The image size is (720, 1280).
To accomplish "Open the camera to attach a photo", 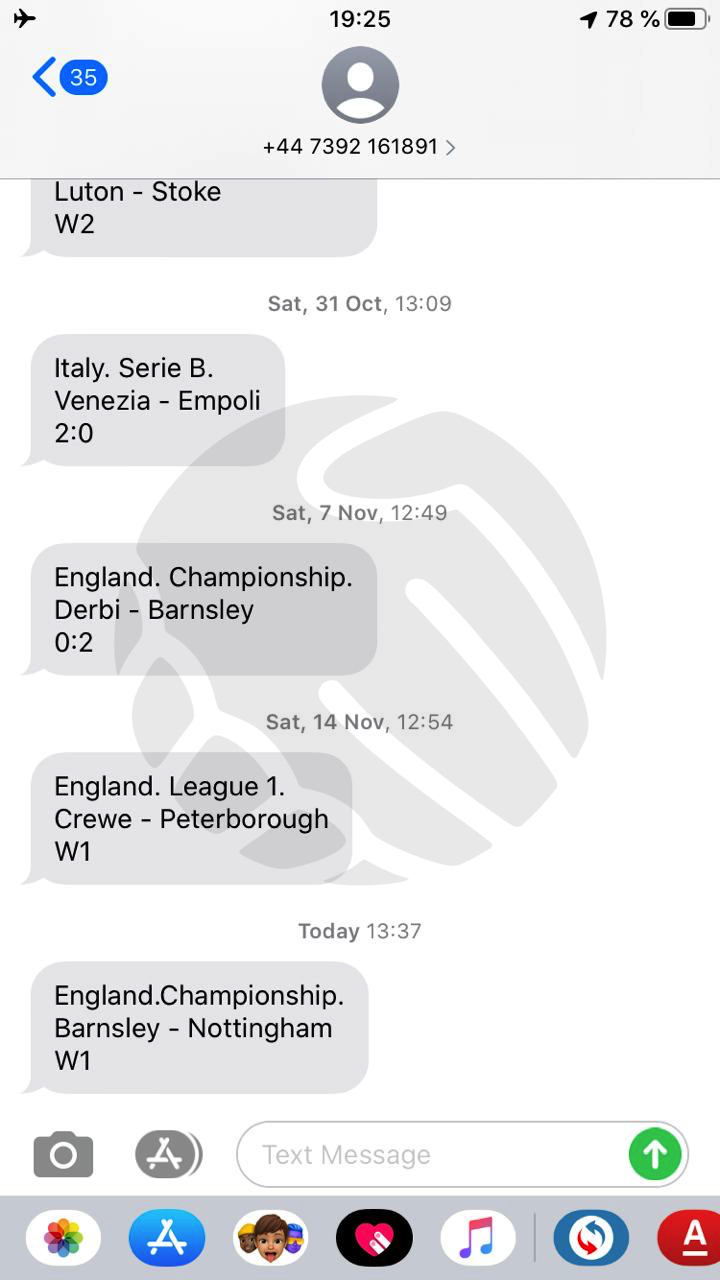I will coord(63,1155).
